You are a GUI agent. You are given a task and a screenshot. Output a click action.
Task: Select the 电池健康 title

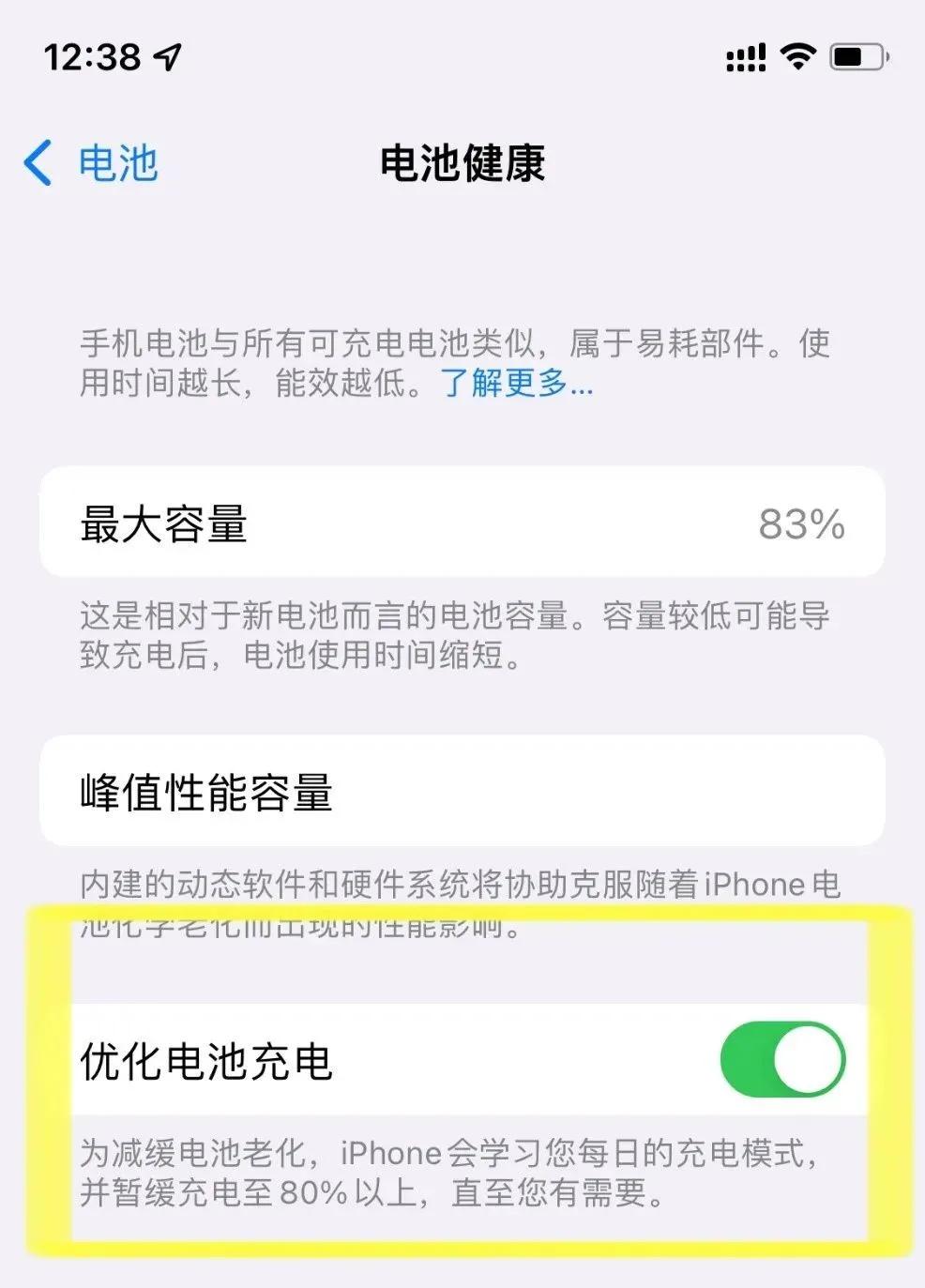[x=462, y=161]
